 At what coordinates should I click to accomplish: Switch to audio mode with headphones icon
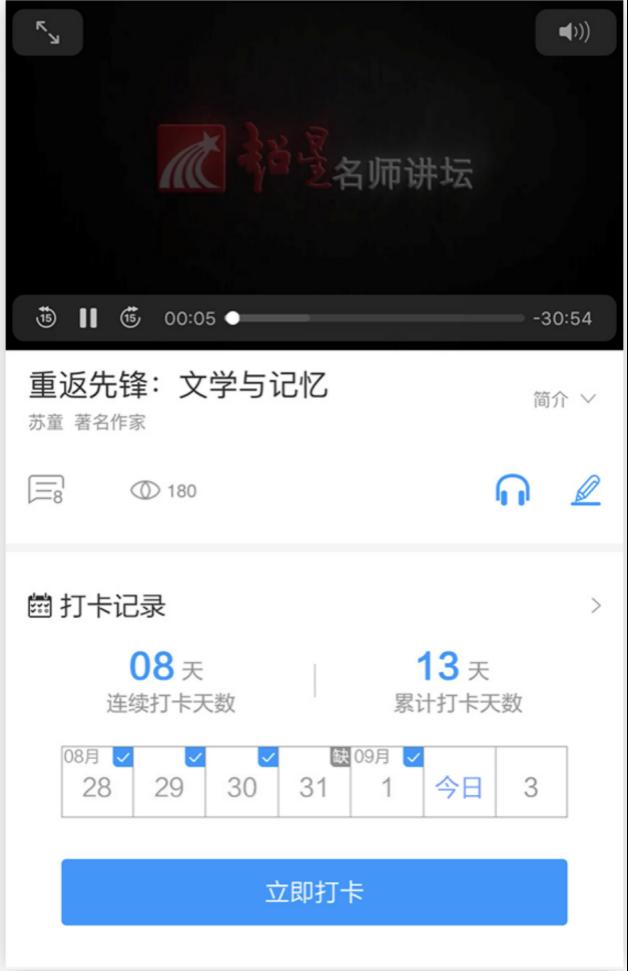512,490
